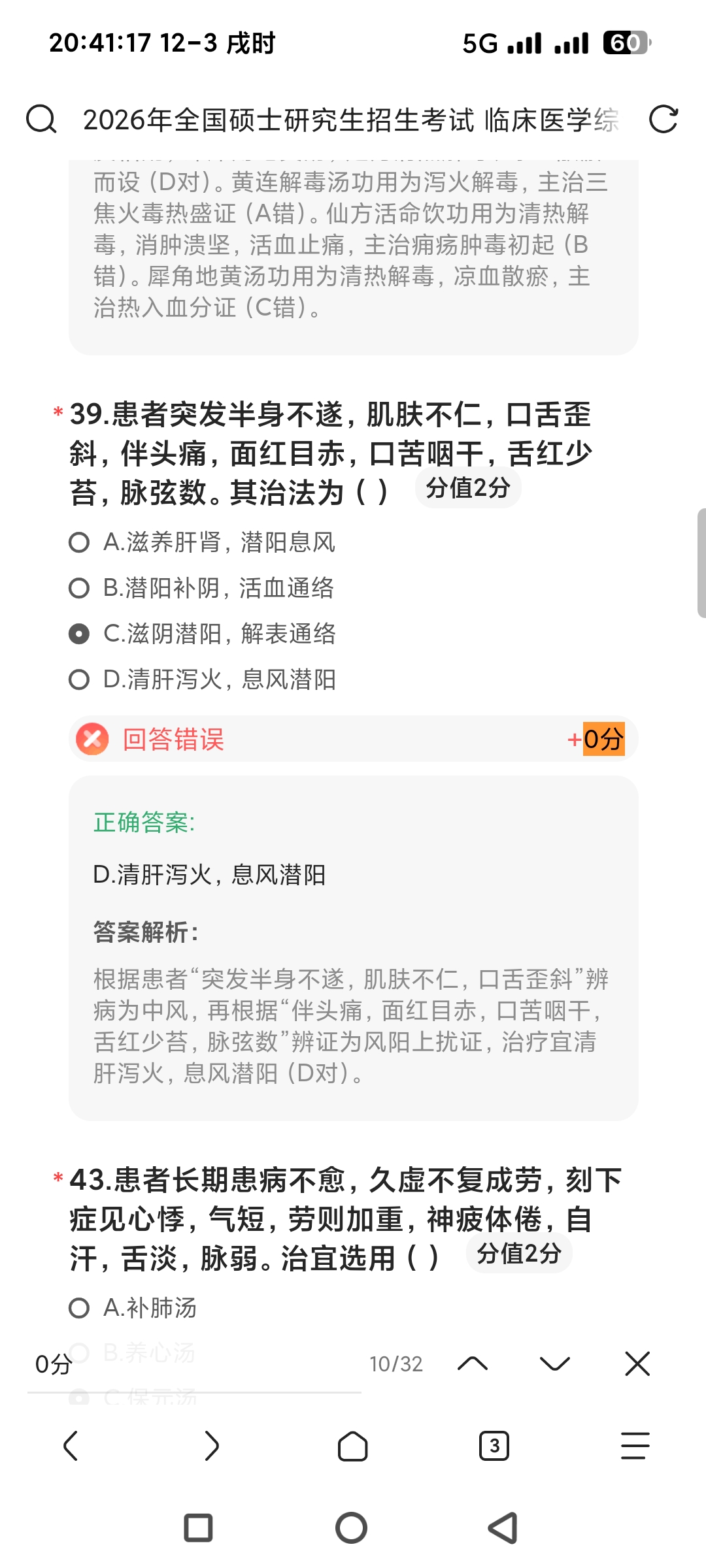This screenshot has height=1568, width=706.
Task: Jump to previous find result
Action: coord(473,1364)
